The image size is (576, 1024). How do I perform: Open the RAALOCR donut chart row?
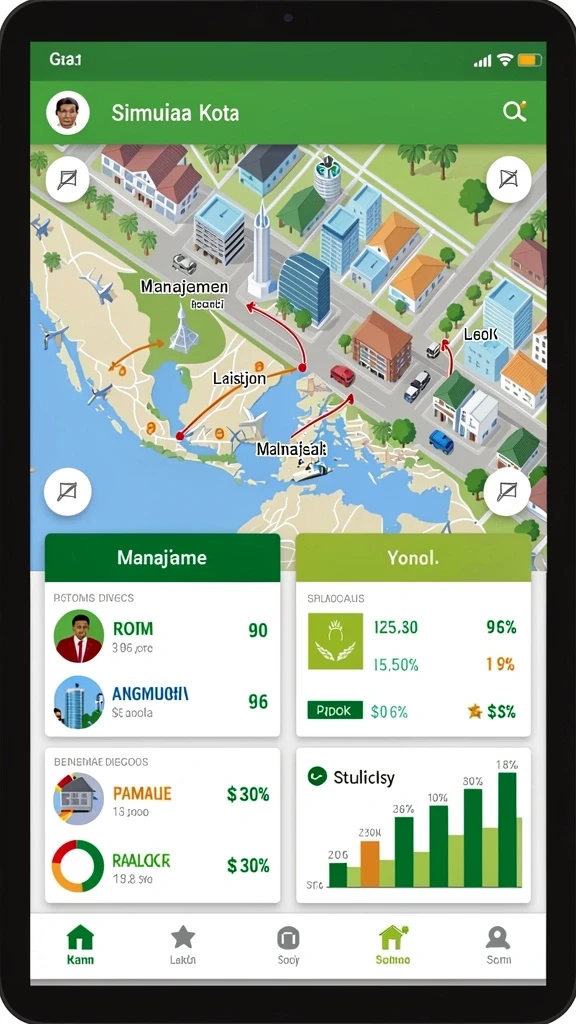click(163, 867)
